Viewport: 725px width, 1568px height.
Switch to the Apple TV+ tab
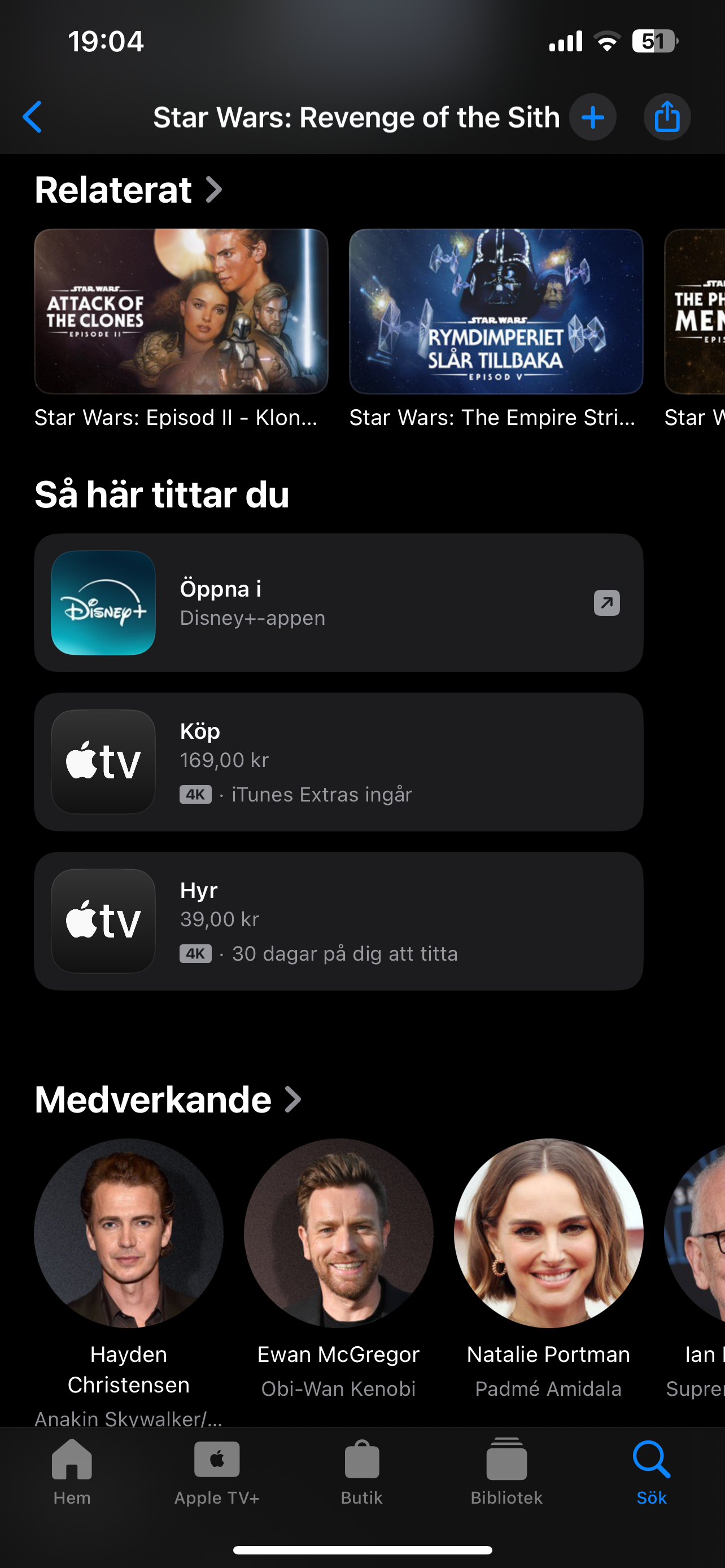pyautogui.click(x=217, y=1470)
